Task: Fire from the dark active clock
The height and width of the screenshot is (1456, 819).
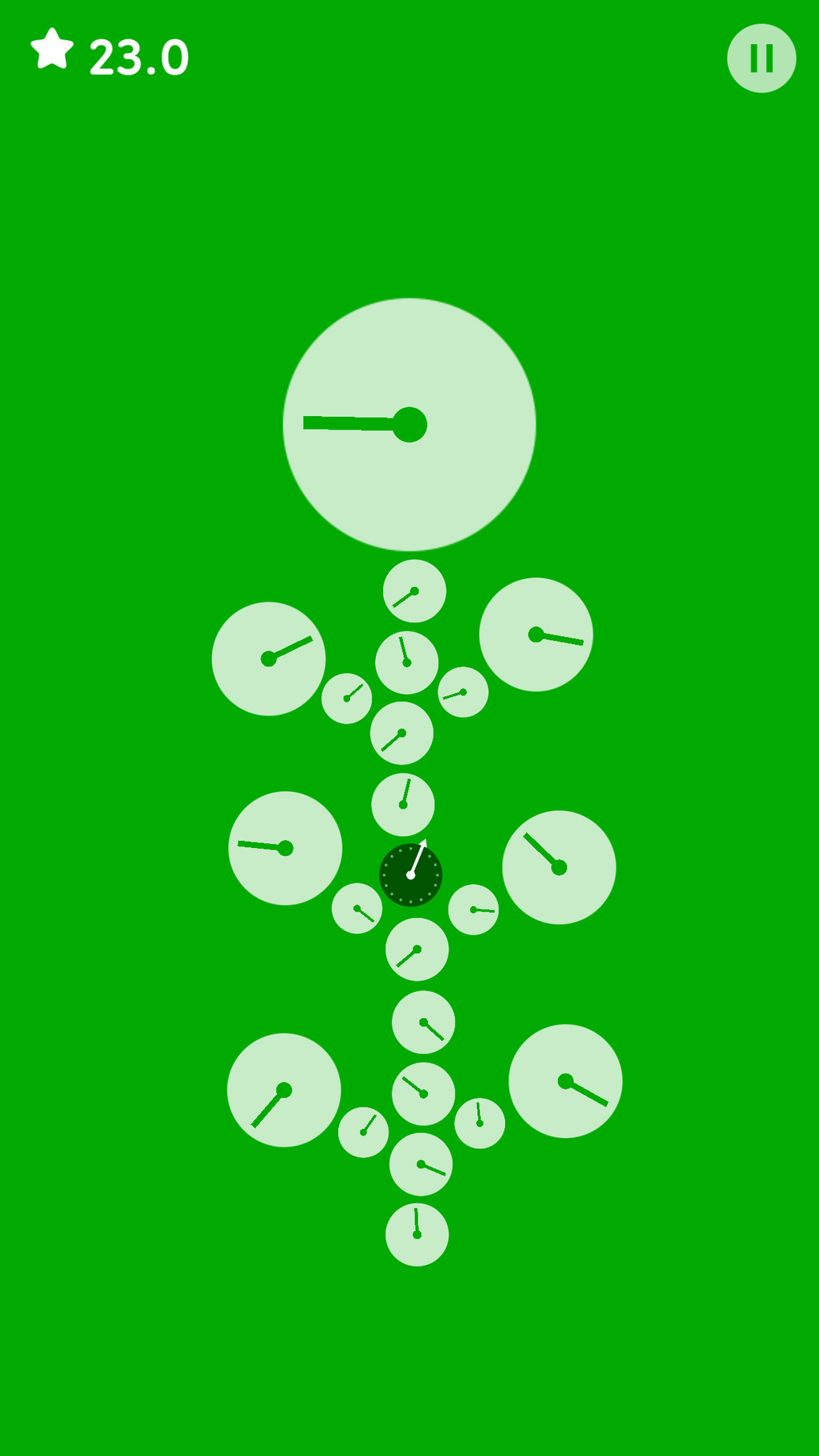Action: click(x=410, y=875)
